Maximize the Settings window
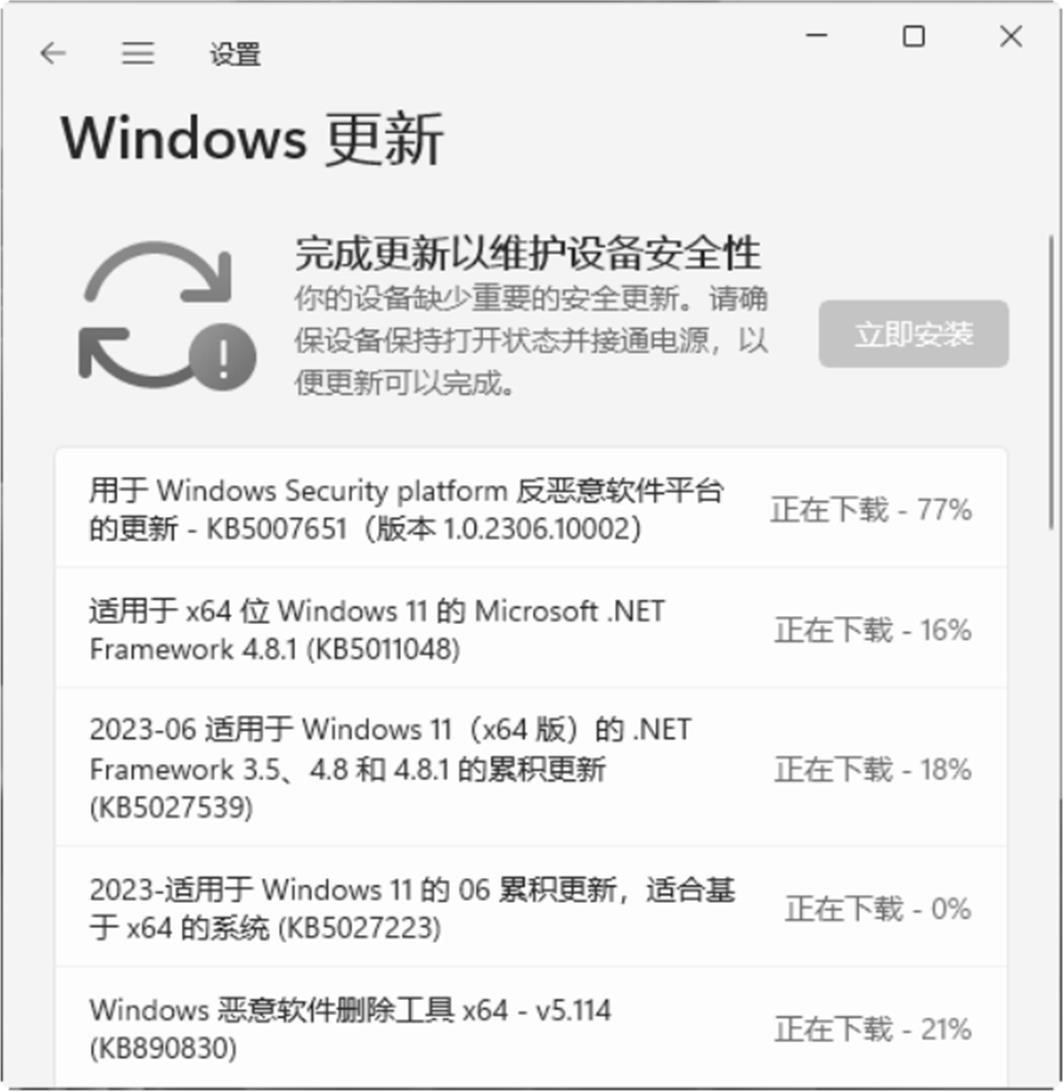The image size is (1064, 1092). coord(913,37)
